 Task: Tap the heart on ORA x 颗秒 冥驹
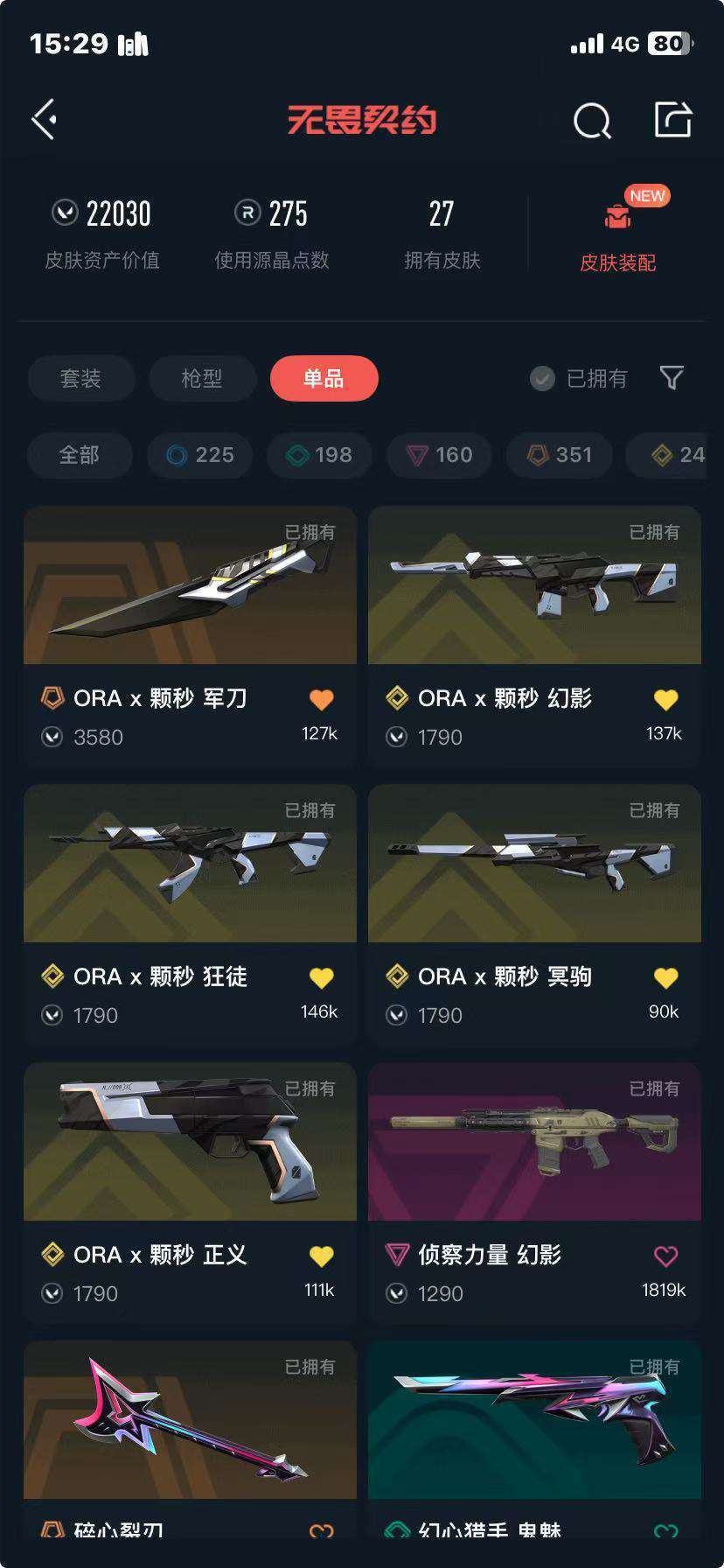tap(665, 978)
